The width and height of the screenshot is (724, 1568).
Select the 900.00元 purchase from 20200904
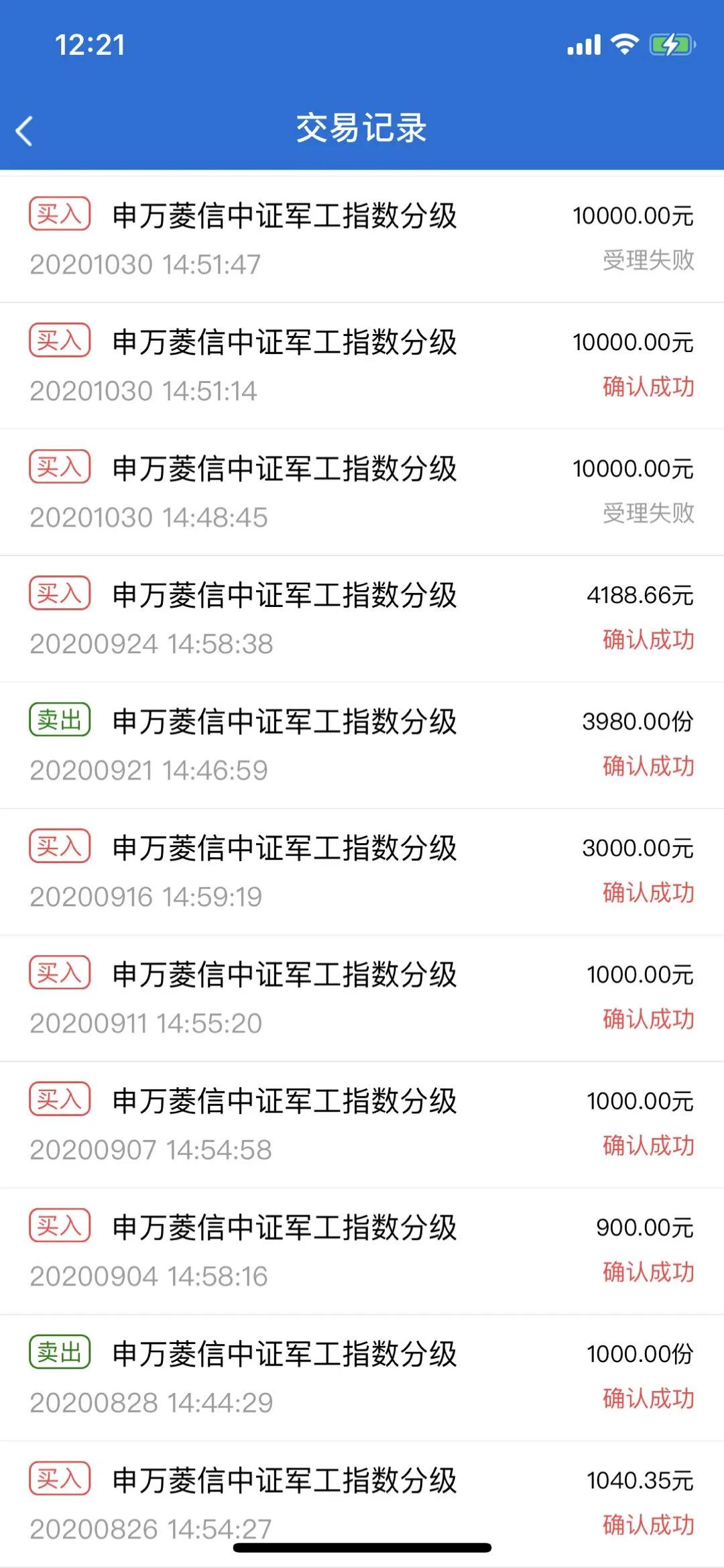coord(362,1247)
